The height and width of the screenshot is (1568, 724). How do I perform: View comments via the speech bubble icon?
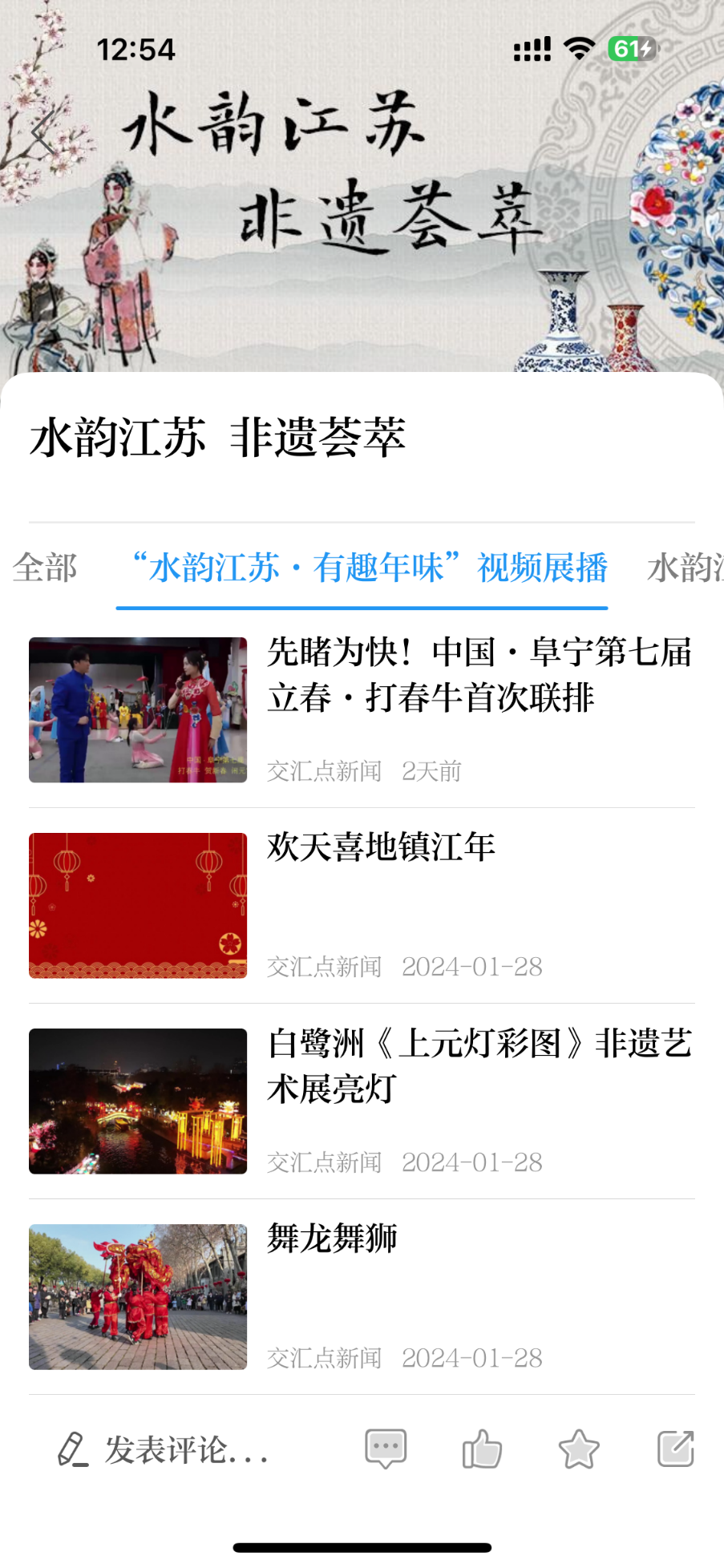click(x=386, y=1449)
